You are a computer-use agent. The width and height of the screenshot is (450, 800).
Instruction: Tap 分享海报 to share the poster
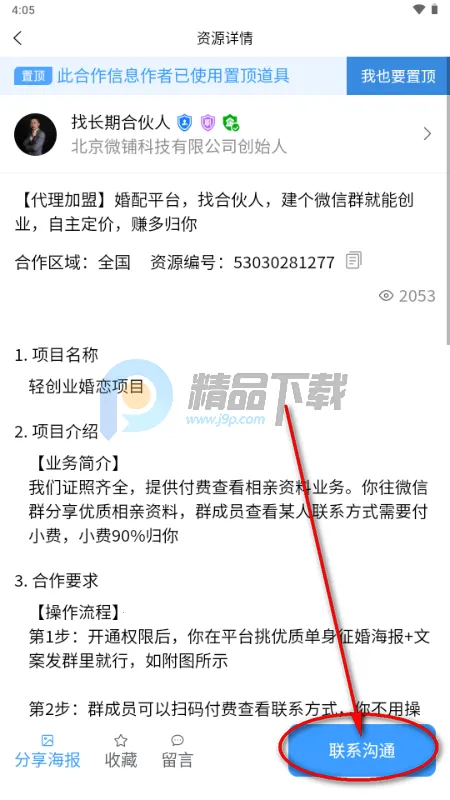(47, 751)
